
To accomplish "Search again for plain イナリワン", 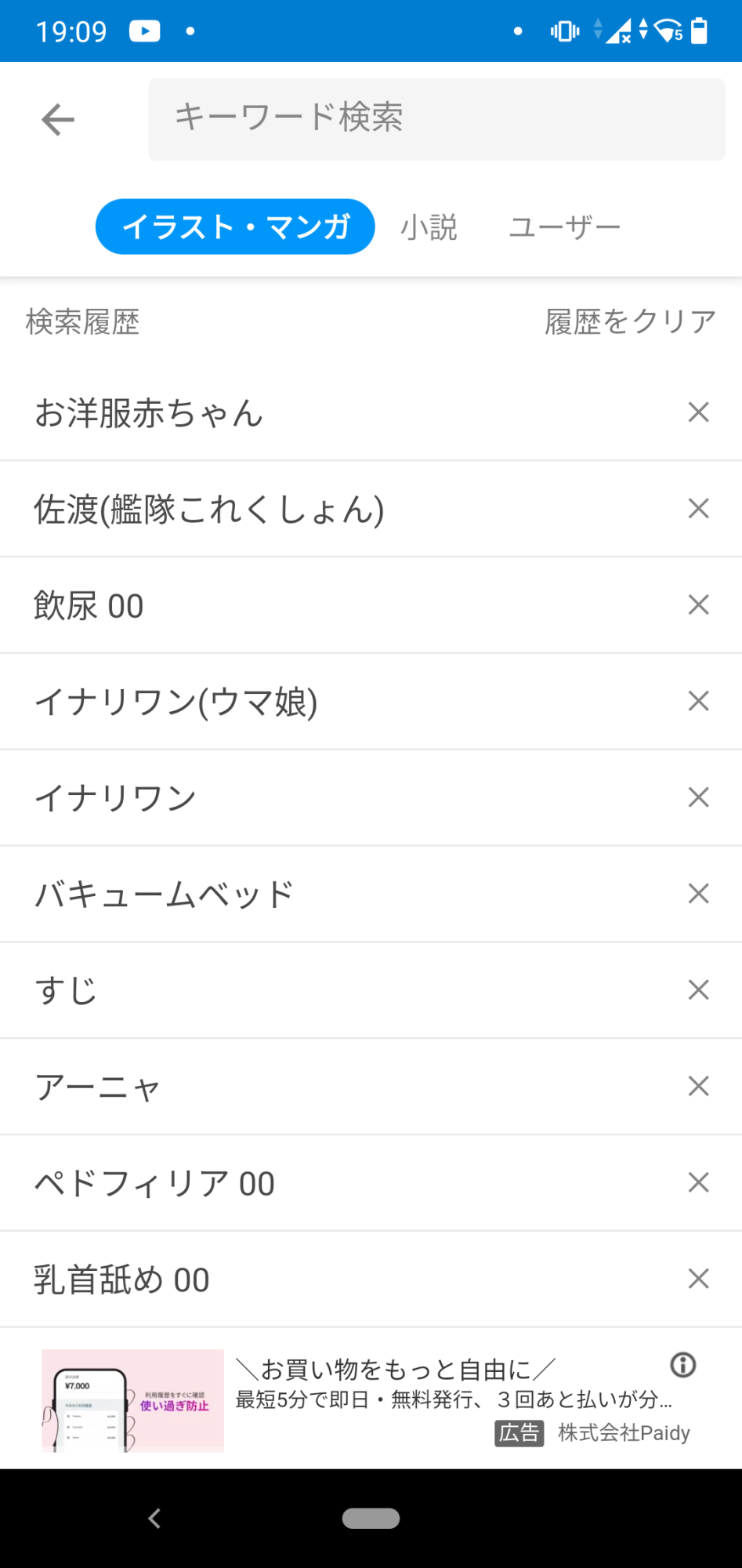I will [116, 798].
